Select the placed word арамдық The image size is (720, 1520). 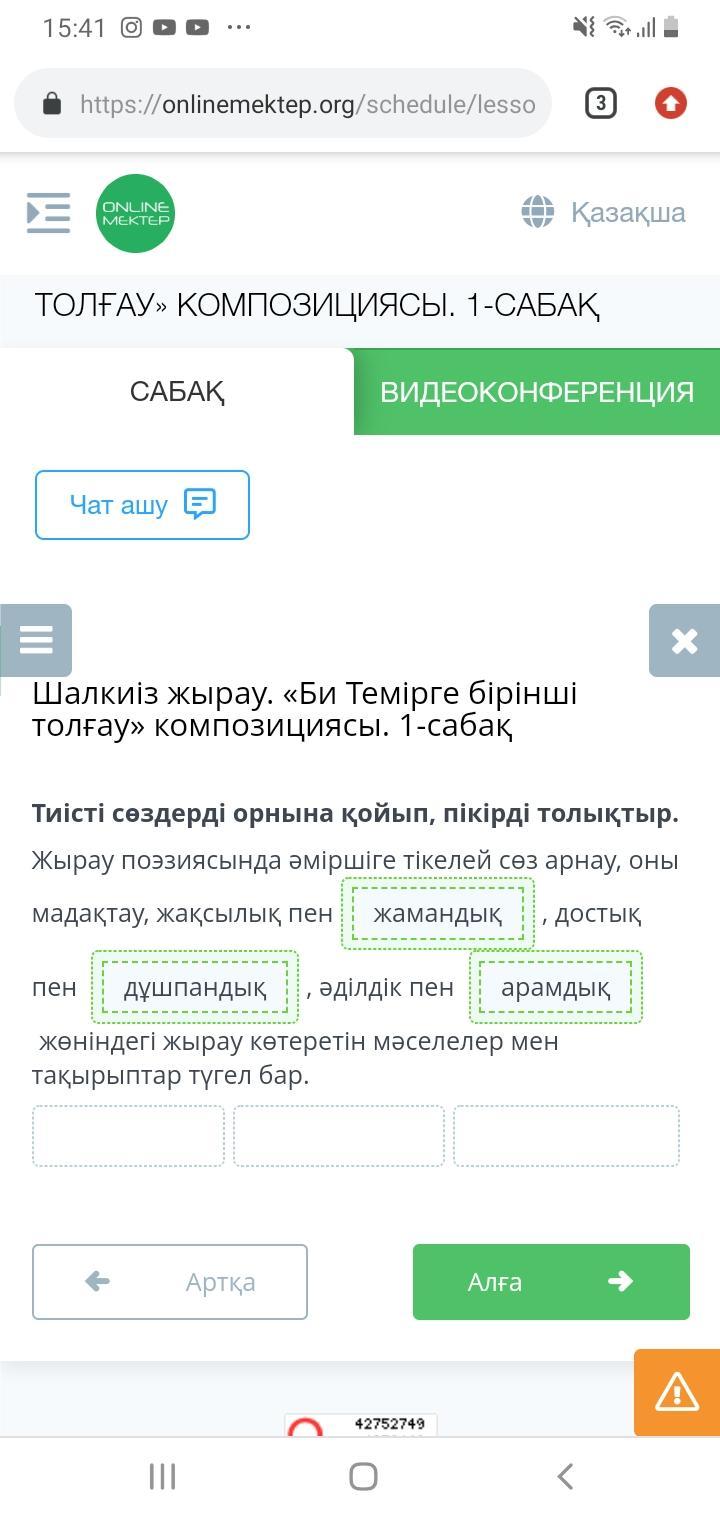tap(556, 987)
